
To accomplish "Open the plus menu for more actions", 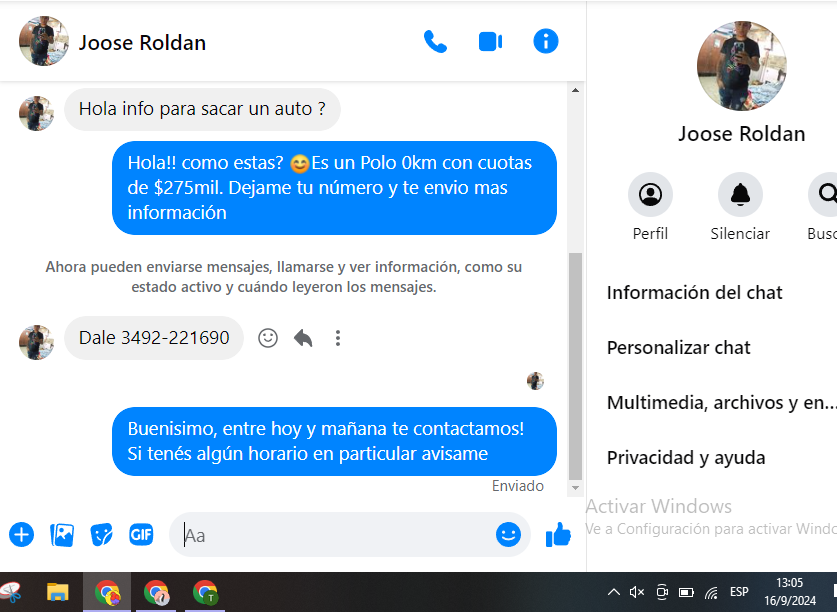I will tap(21, 535).
